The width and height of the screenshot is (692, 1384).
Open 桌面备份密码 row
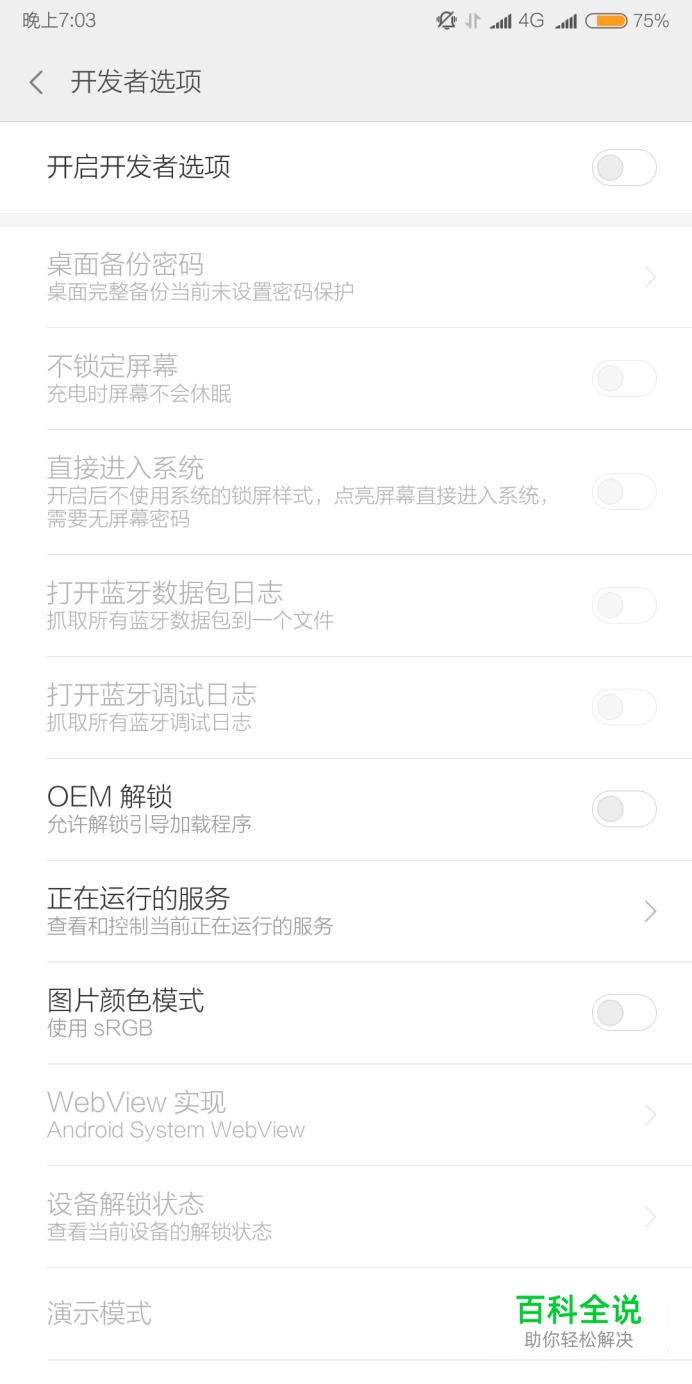[346, 277]
